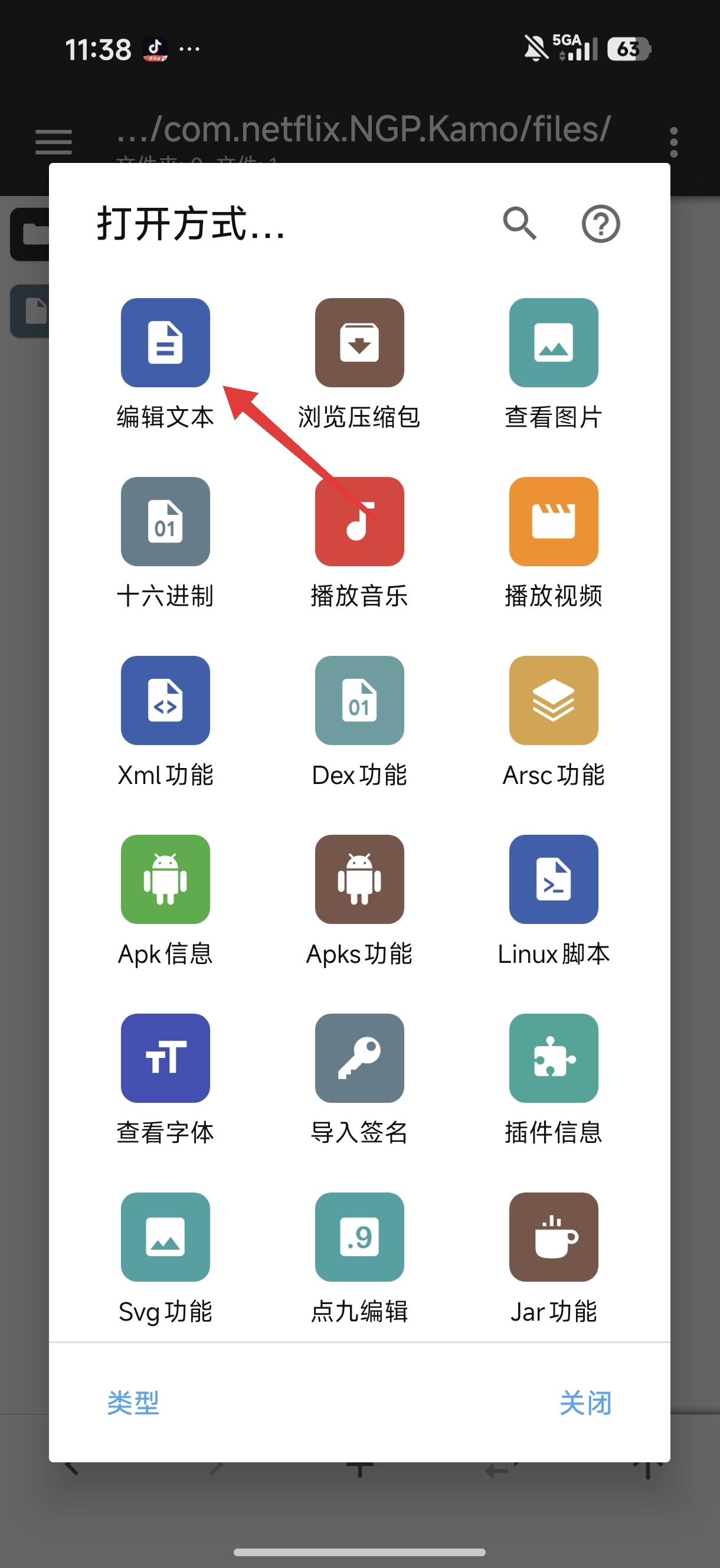Open Arsc功能
This screenshot has width=720, height=1568.
tap(553, 700)
